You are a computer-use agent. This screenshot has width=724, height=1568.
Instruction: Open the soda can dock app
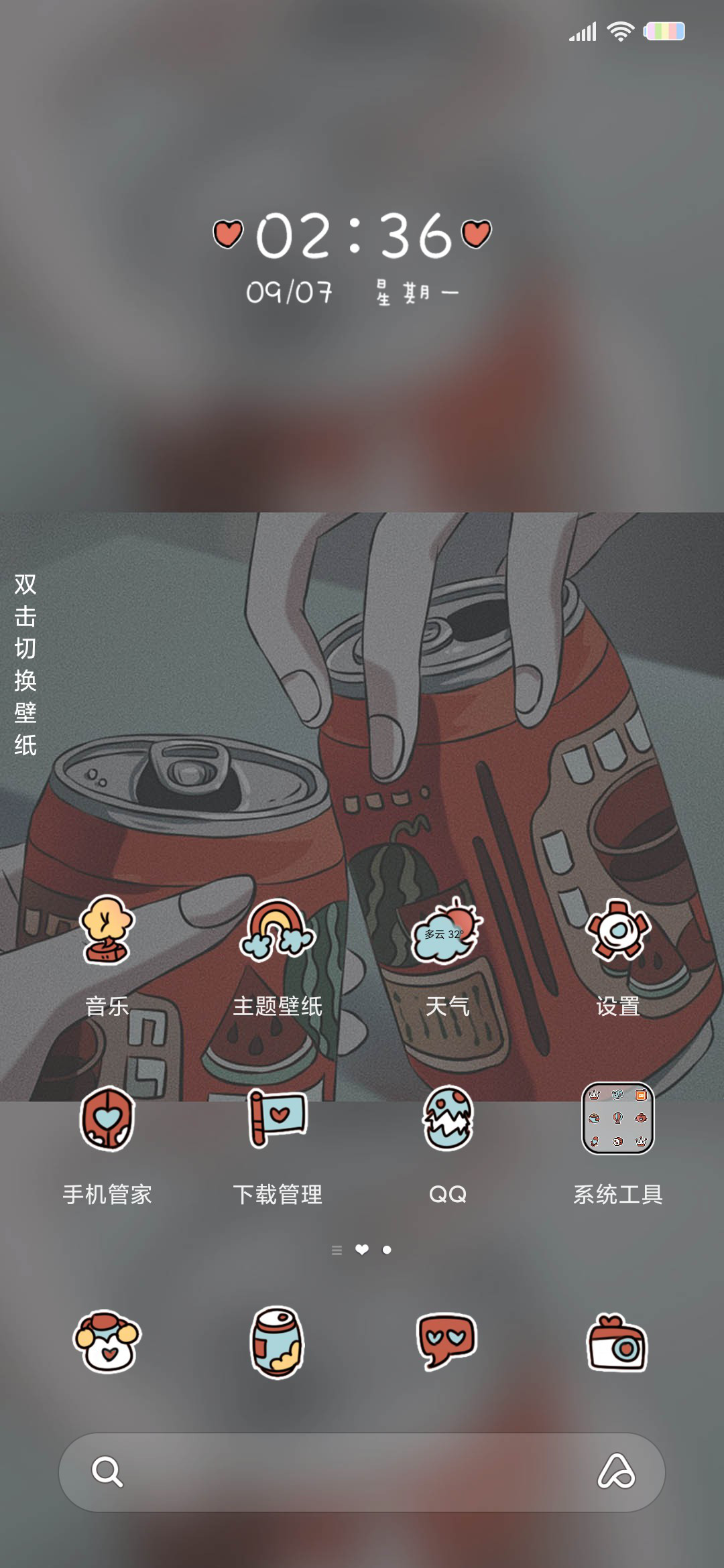pos(277,1342)
